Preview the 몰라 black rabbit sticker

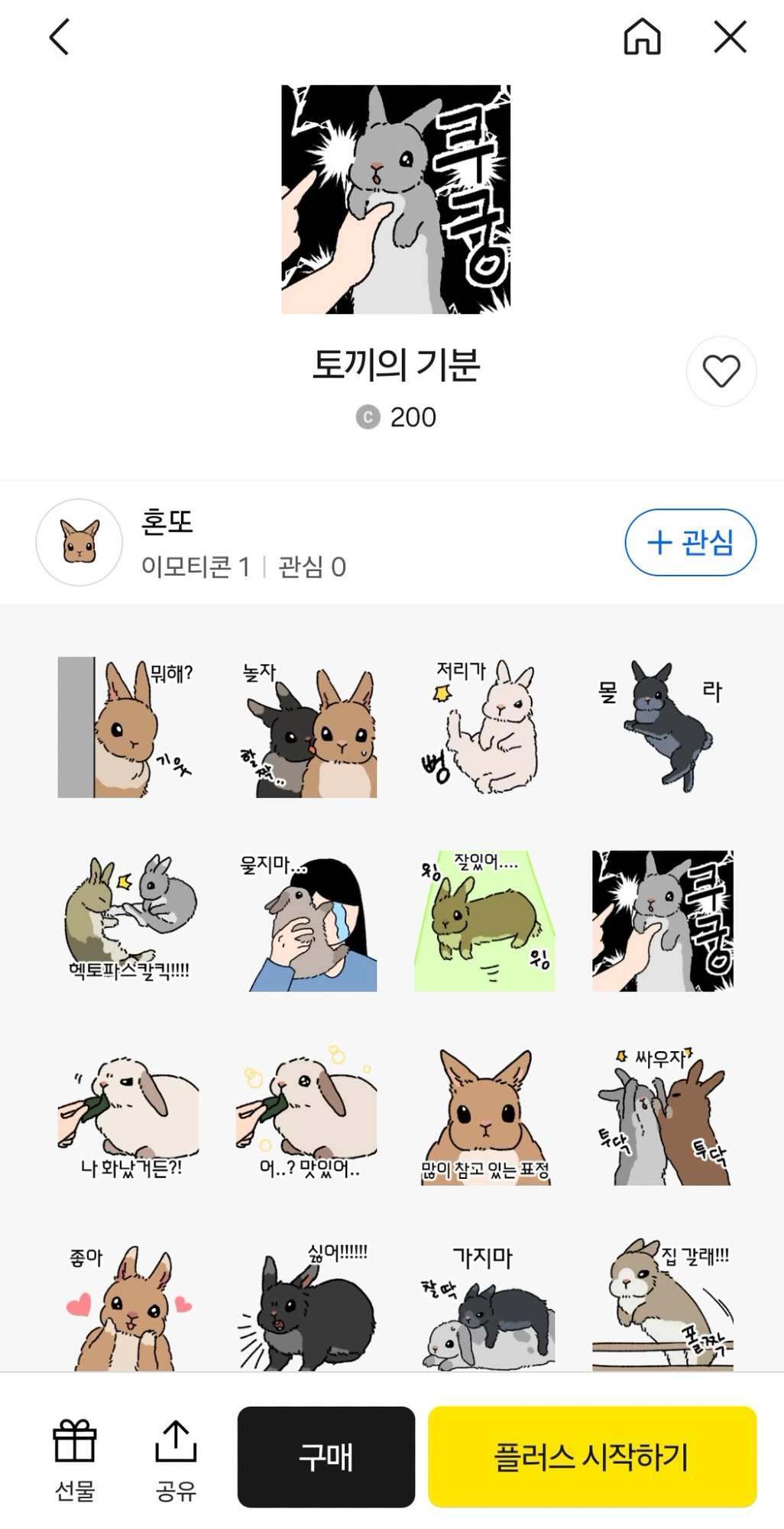[663, 727]
